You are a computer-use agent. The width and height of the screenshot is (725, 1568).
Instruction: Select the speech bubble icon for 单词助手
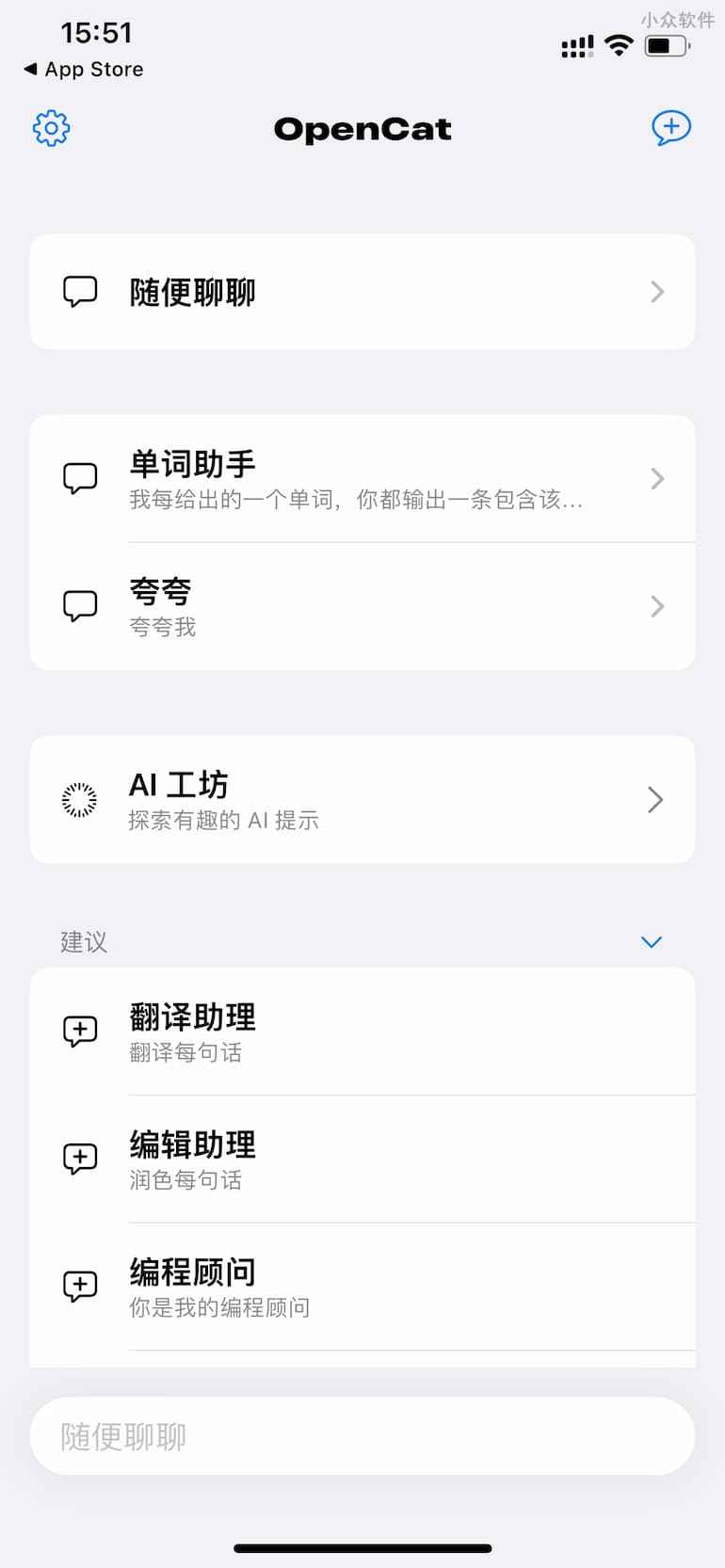point(81,478)
